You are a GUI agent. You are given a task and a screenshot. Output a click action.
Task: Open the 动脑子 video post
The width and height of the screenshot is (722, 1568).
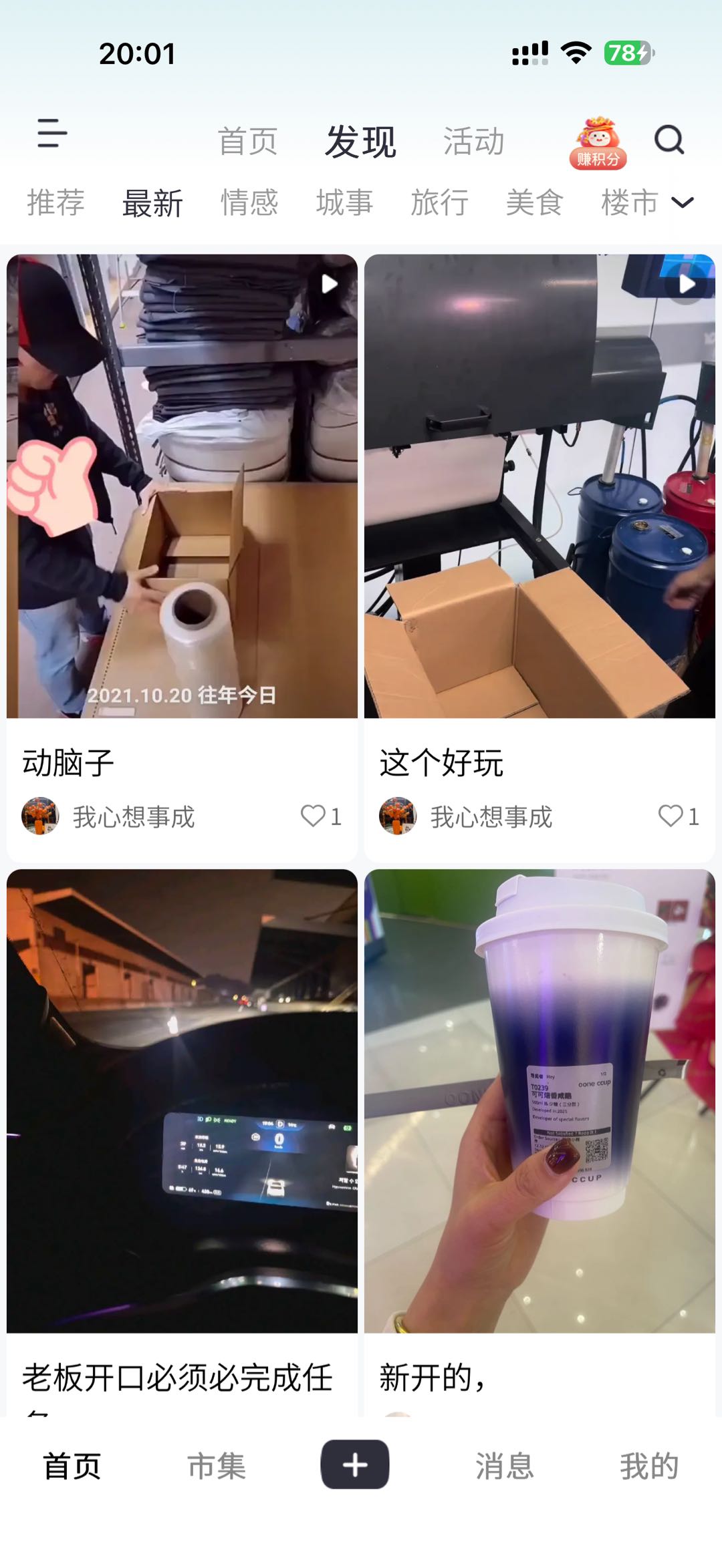click(x=182, y=486)
